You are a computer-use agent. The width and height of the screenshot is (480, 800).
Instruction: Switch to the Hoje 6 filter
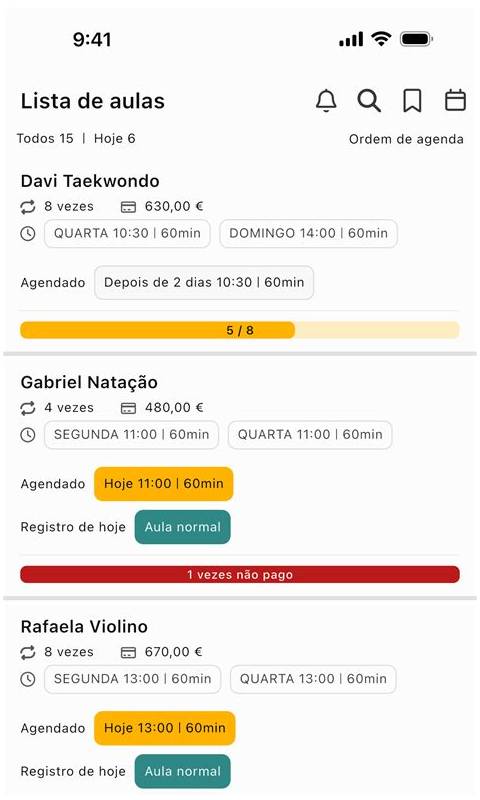coord(115,138)
